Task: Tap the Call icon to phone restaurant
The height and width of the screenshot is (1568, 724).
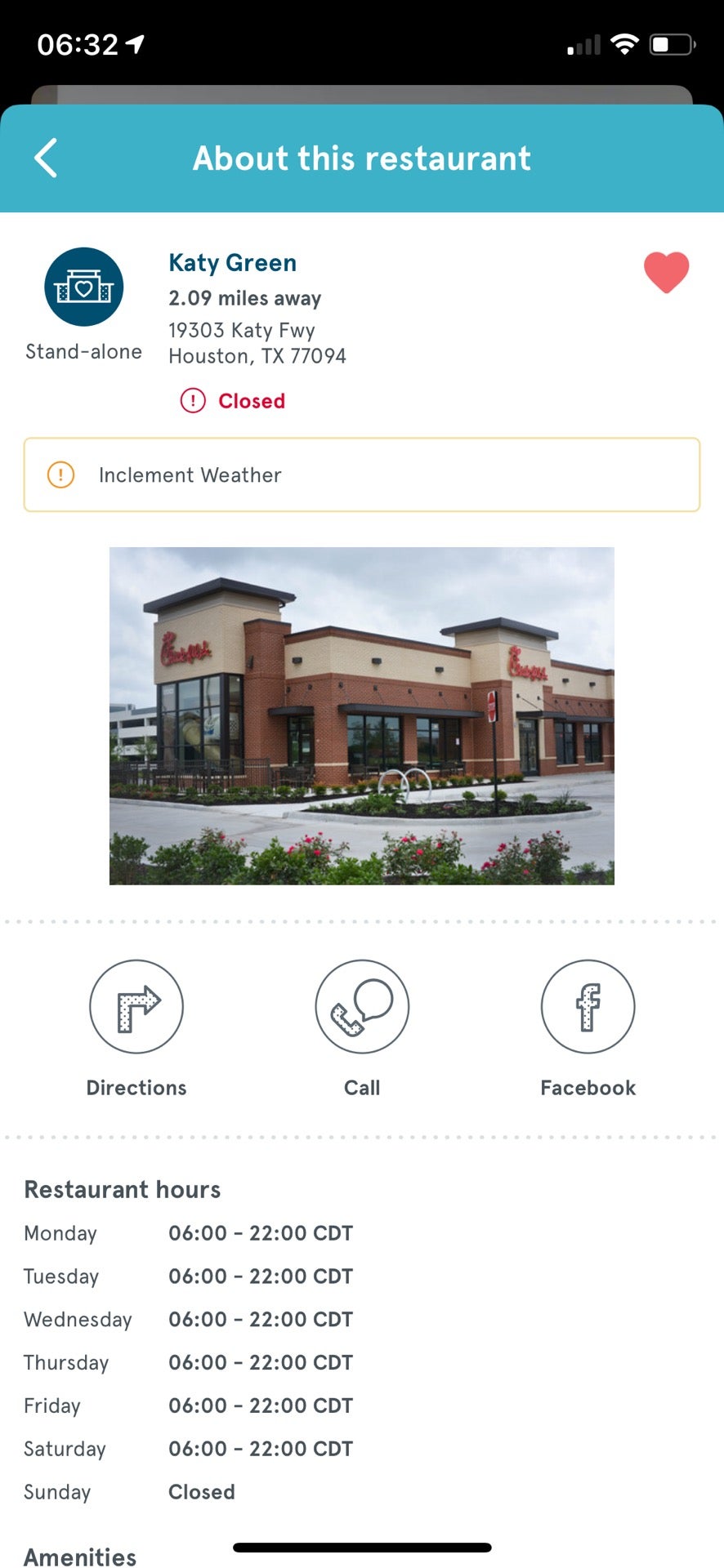Action: [x=362, y=1006]
